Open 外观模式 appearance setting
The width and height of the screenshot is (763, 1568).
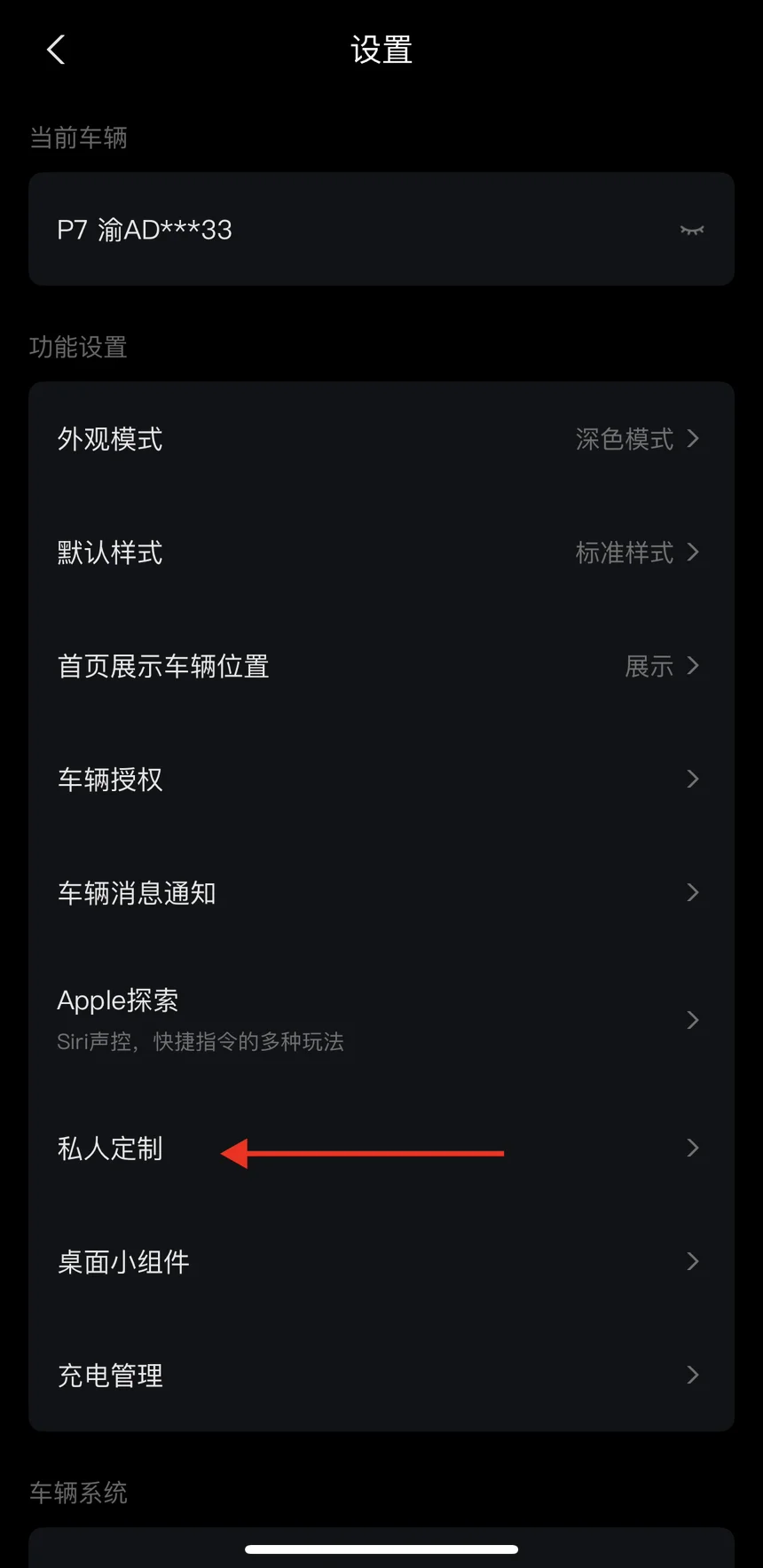point(381,439)
